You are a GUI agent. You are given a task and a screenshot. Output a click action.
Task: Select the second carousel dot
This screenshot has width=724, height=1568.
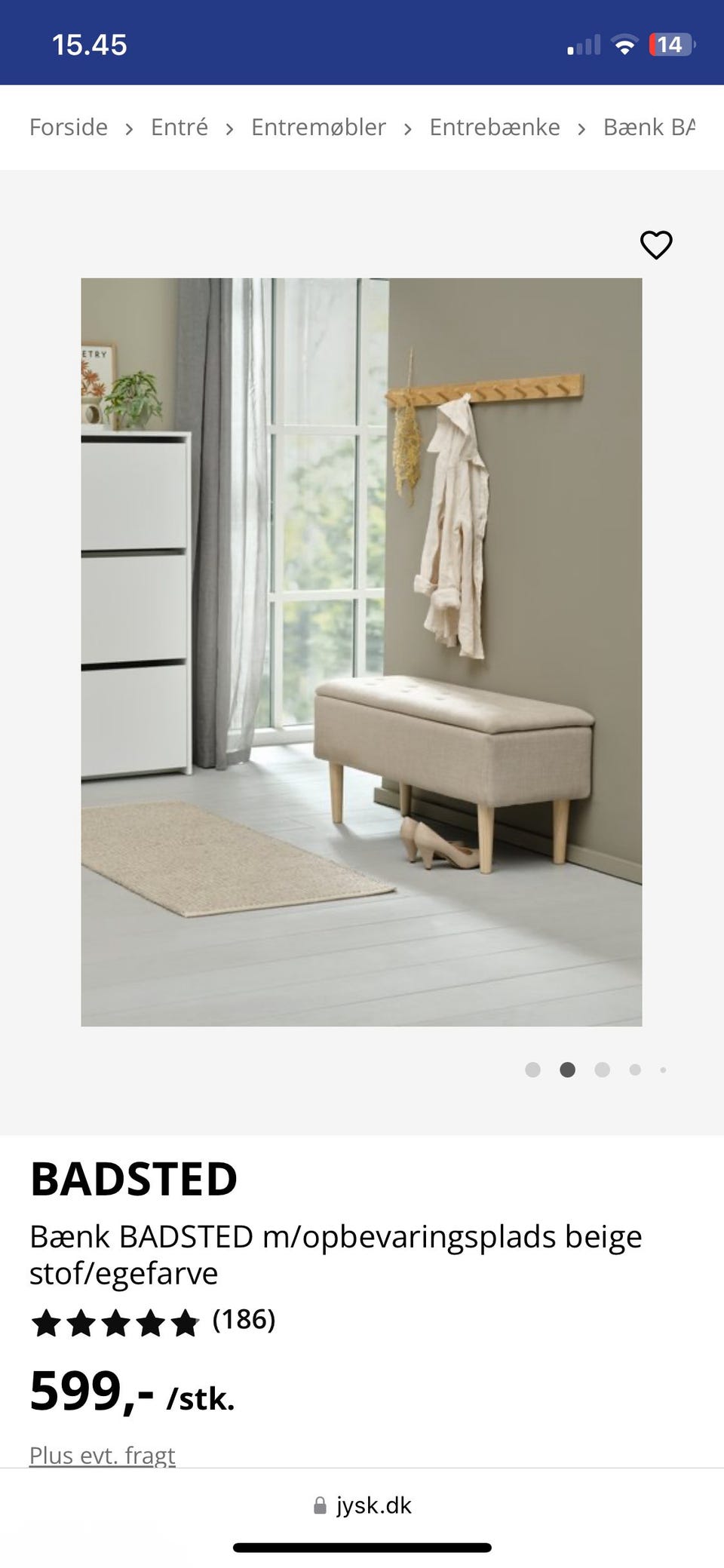(567, 1069)
